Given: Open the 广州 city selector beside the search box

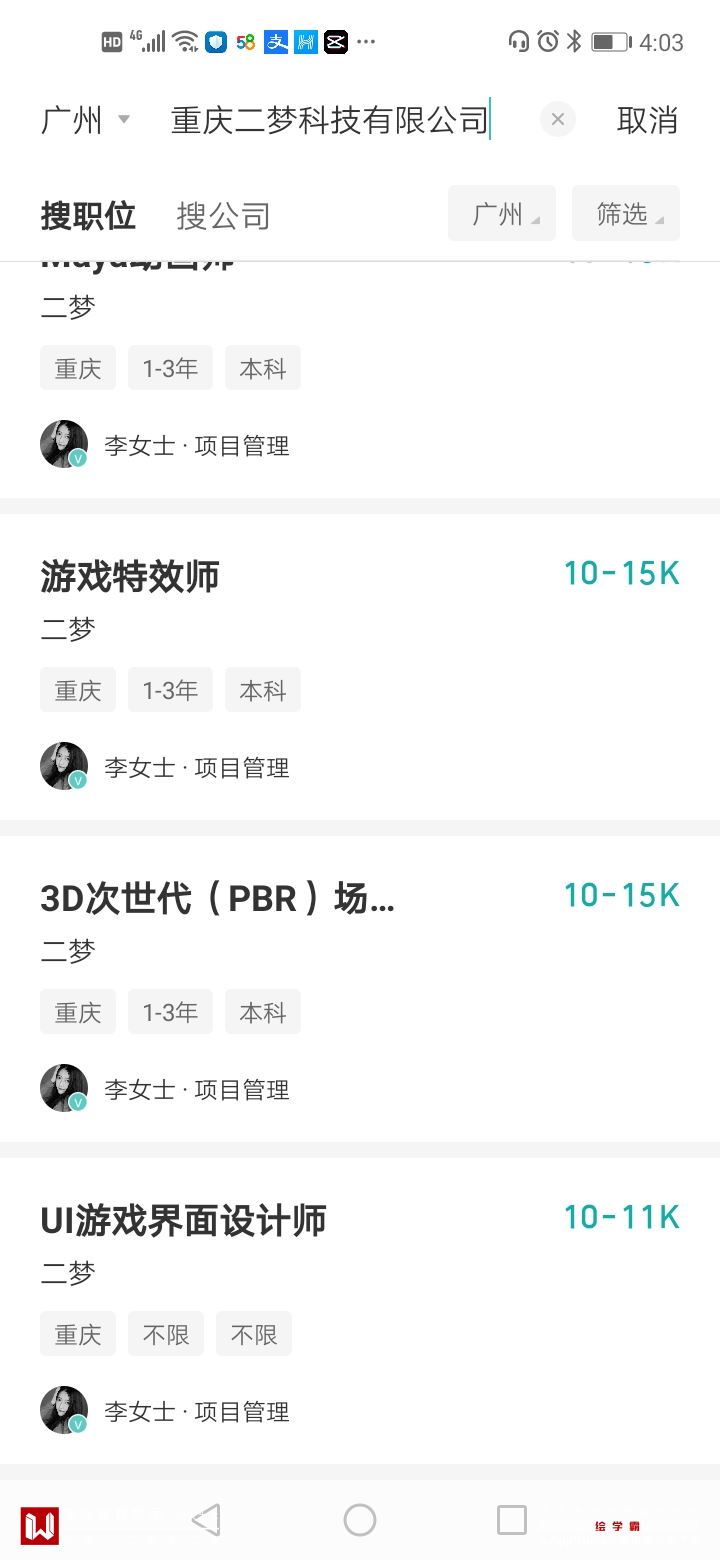Looking at the screenshot, I should click(85, 121).
